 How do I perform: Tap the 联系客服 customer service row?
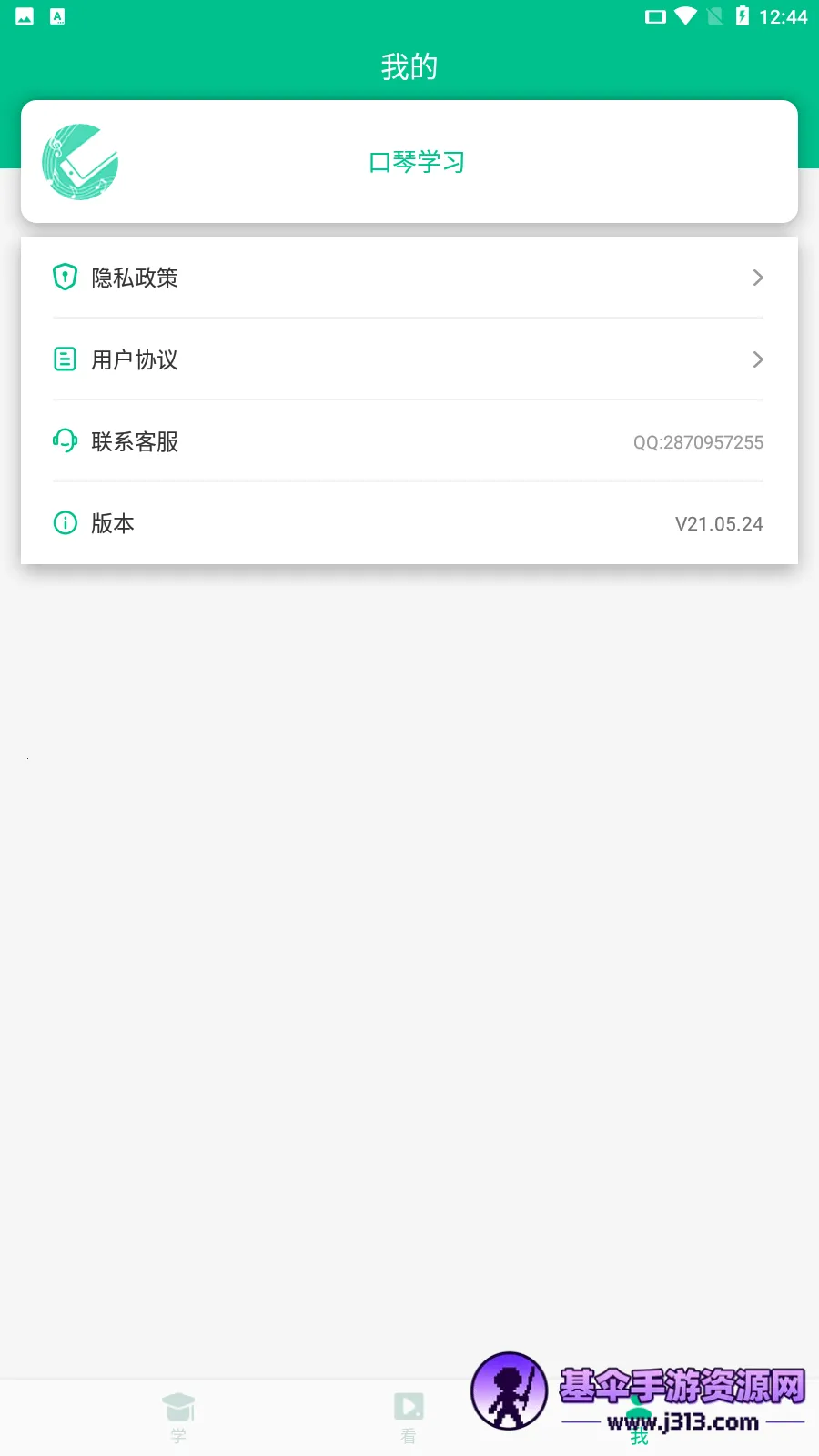click(x=408, y=441)
